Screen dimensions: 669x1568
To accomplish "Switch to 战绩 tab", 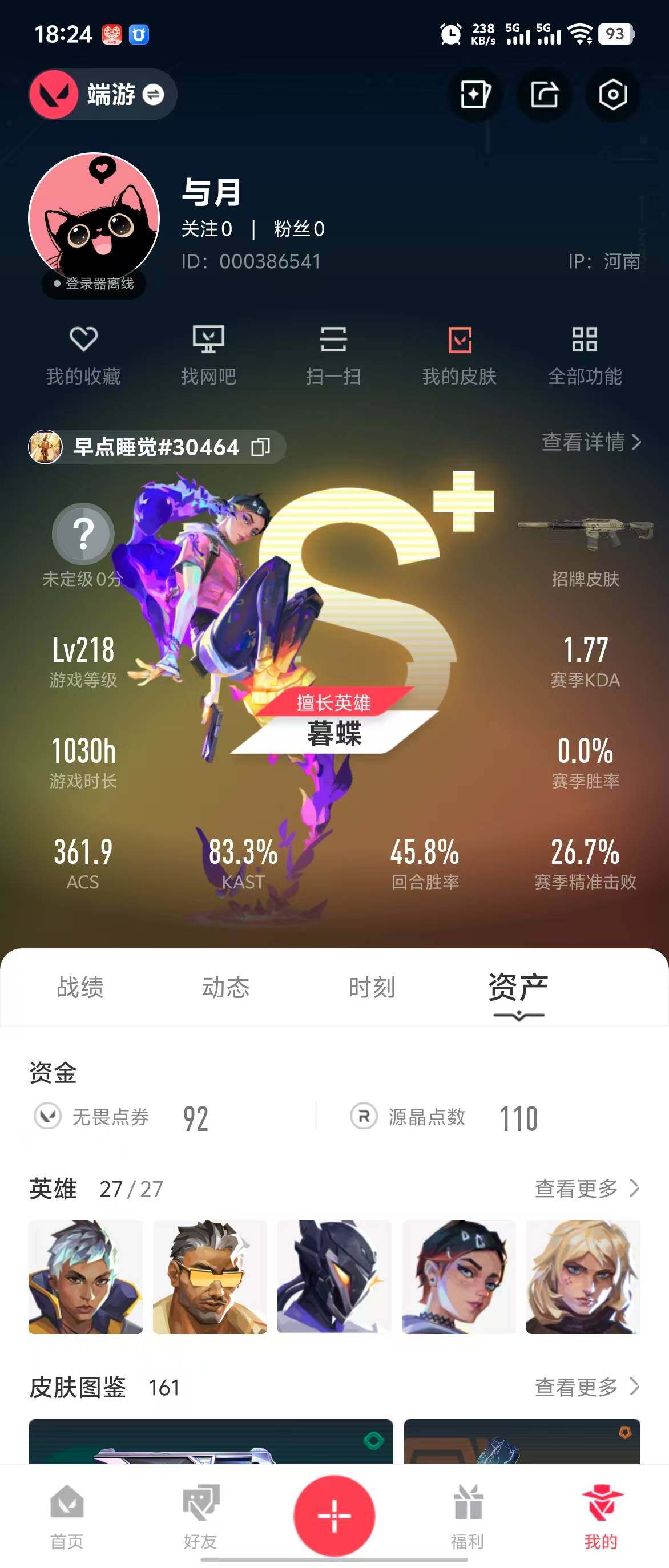I will [80, 987].
